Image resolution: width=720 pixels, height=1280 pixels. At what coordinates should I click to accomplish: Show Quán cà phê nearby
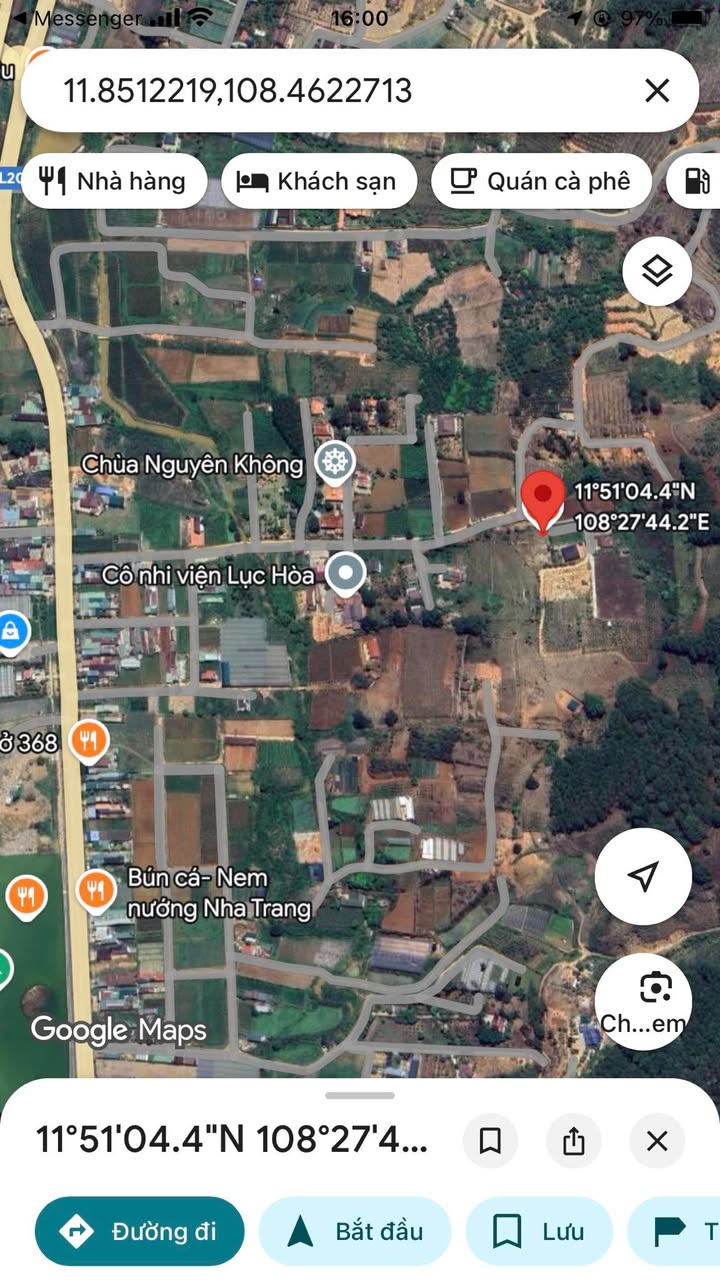[540, 181]
